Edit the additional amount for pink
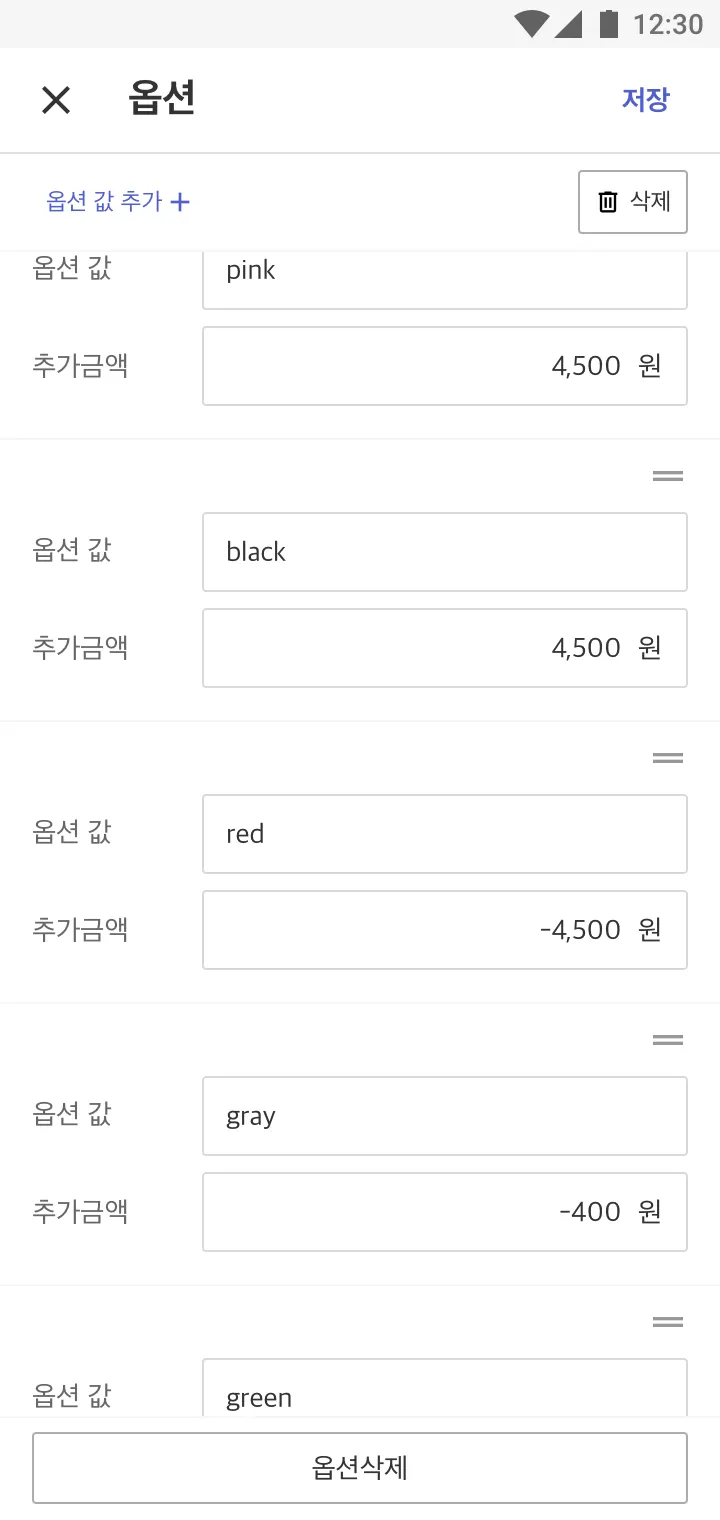 [444, 366]
